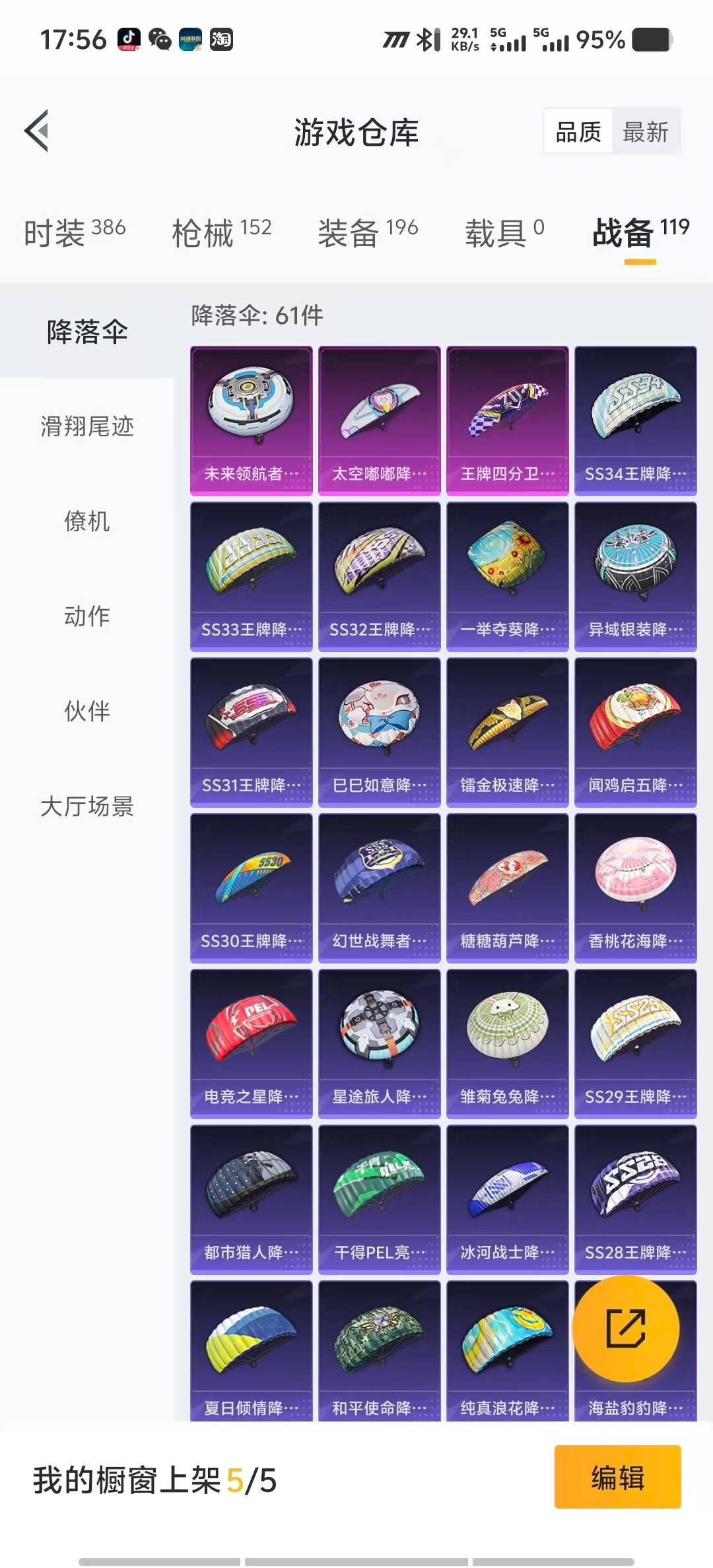Image resolution: width=713 pixels, height=1568 pixels.
Task: Select the 一举夺葵 parachute
Action: pos(507,576)
